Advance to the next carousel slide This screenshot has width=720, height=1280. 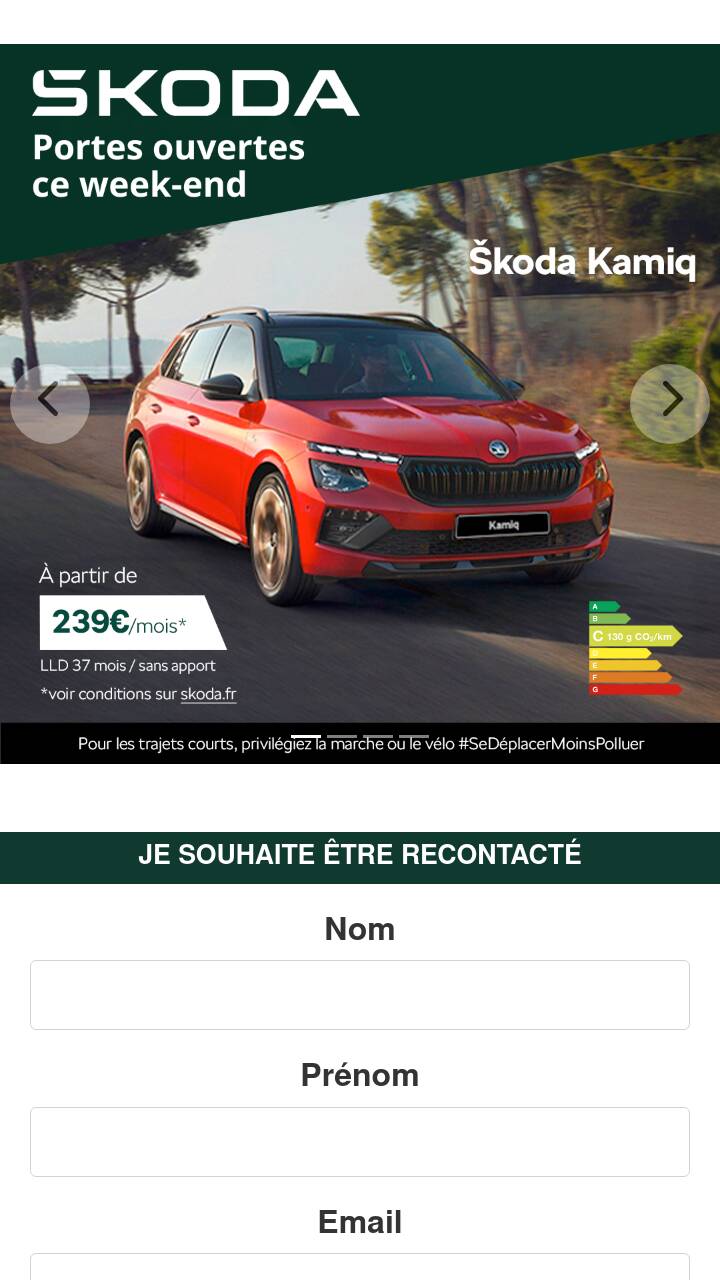[x=670, y=404]
